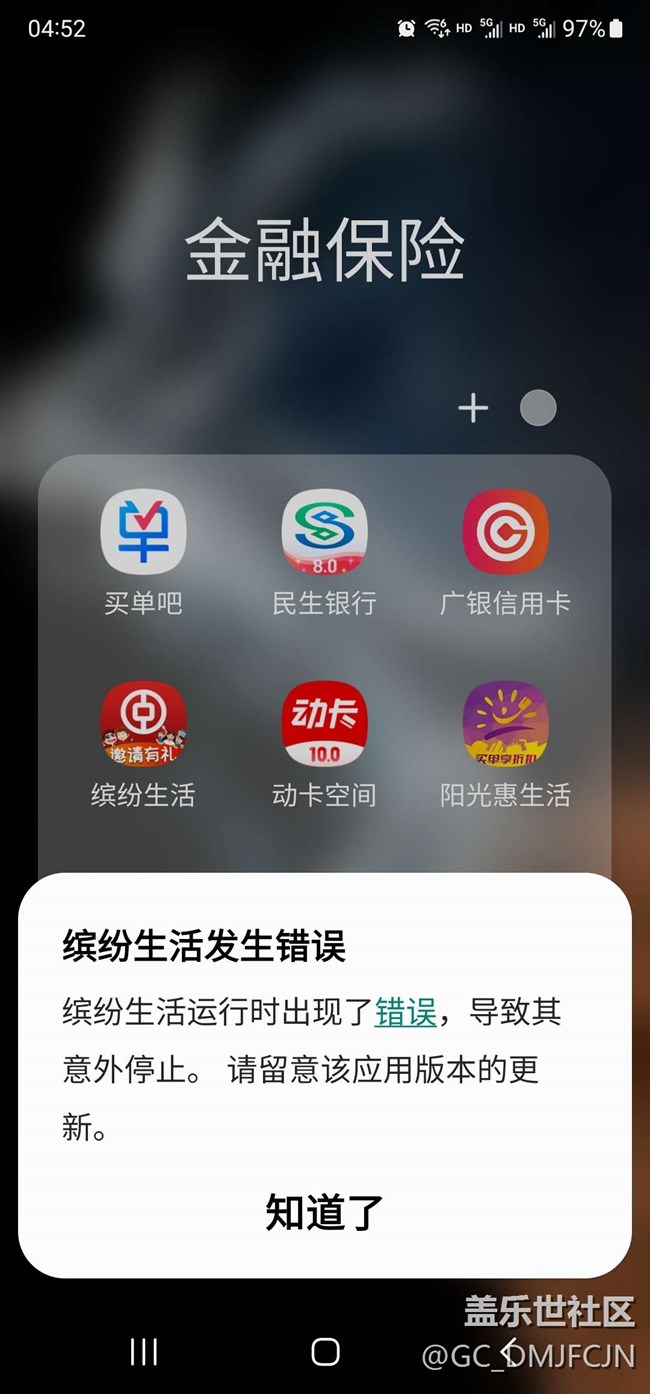Open the 错误 link in the dialog
Screen dimensions: 650x1394
pyautogui.click(x=405, y=1012)
